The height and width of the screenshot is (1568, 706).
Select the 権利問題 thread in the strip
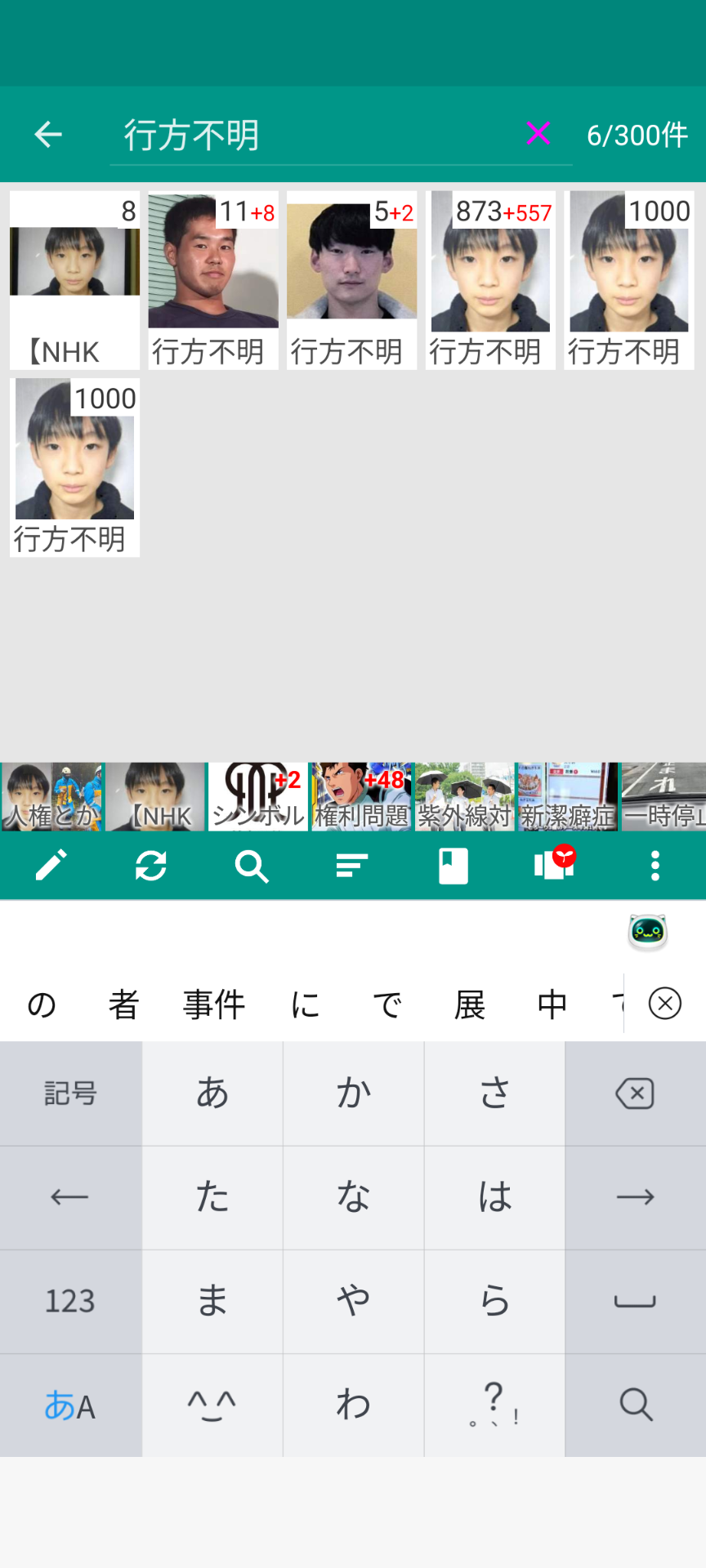pos(361,797)
